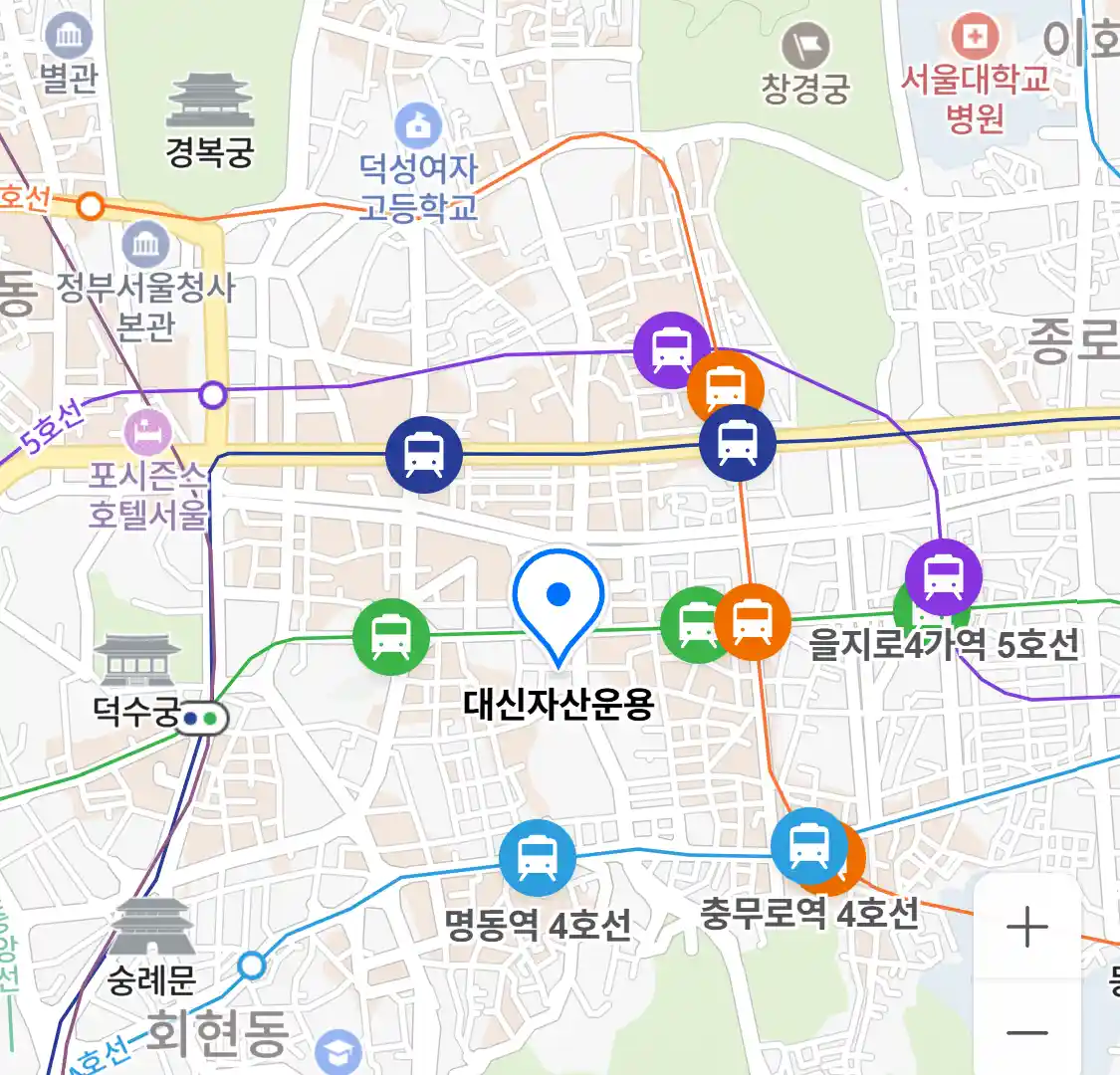Tap the 창경궁 flag marker
The width and height of the screenshot is (1120, 1075).
coord(805,46)
